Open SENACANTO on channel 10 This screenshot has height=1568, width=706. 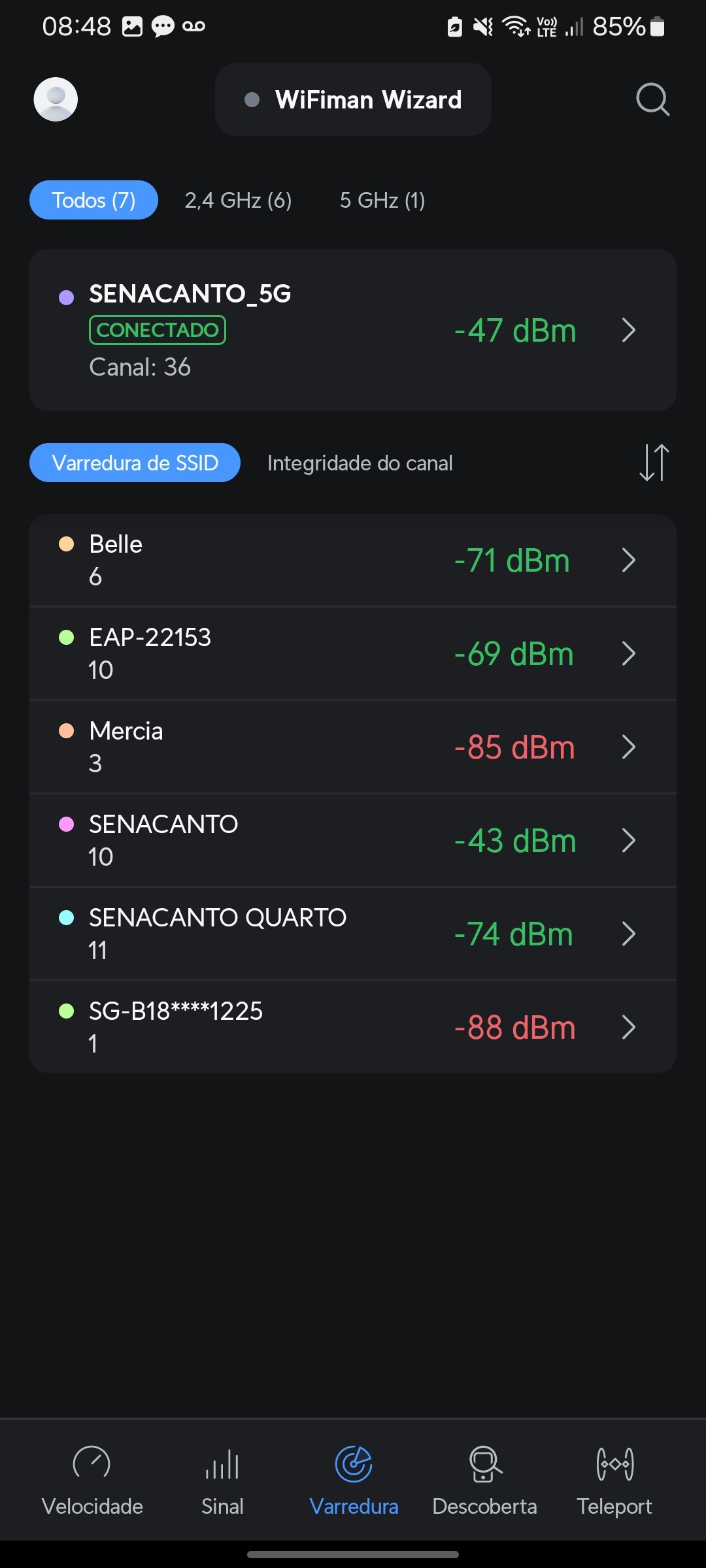click(353, 840)
